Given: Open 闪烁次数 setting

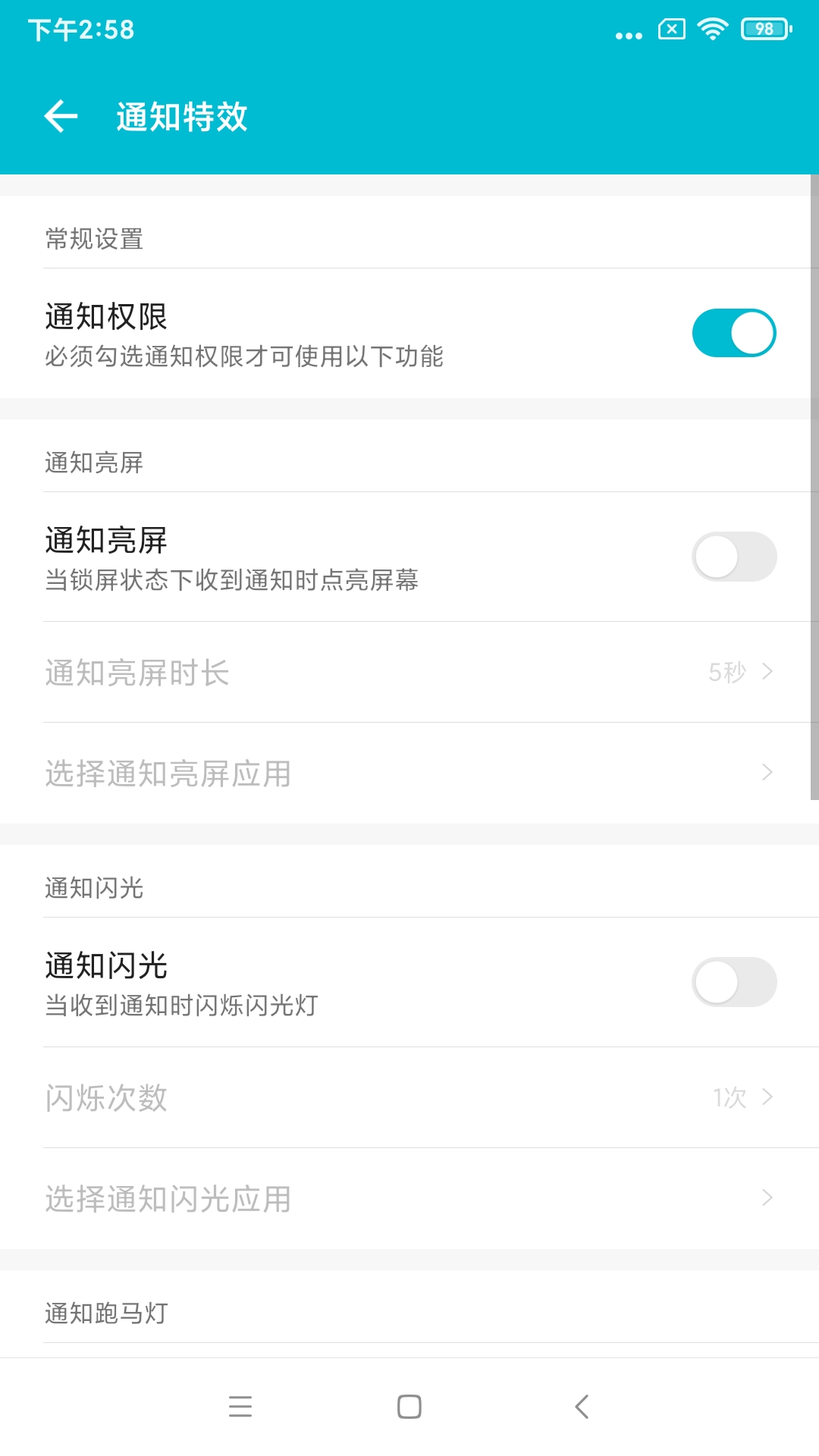Looking at the screenshot, I should tap(409, 1098).
